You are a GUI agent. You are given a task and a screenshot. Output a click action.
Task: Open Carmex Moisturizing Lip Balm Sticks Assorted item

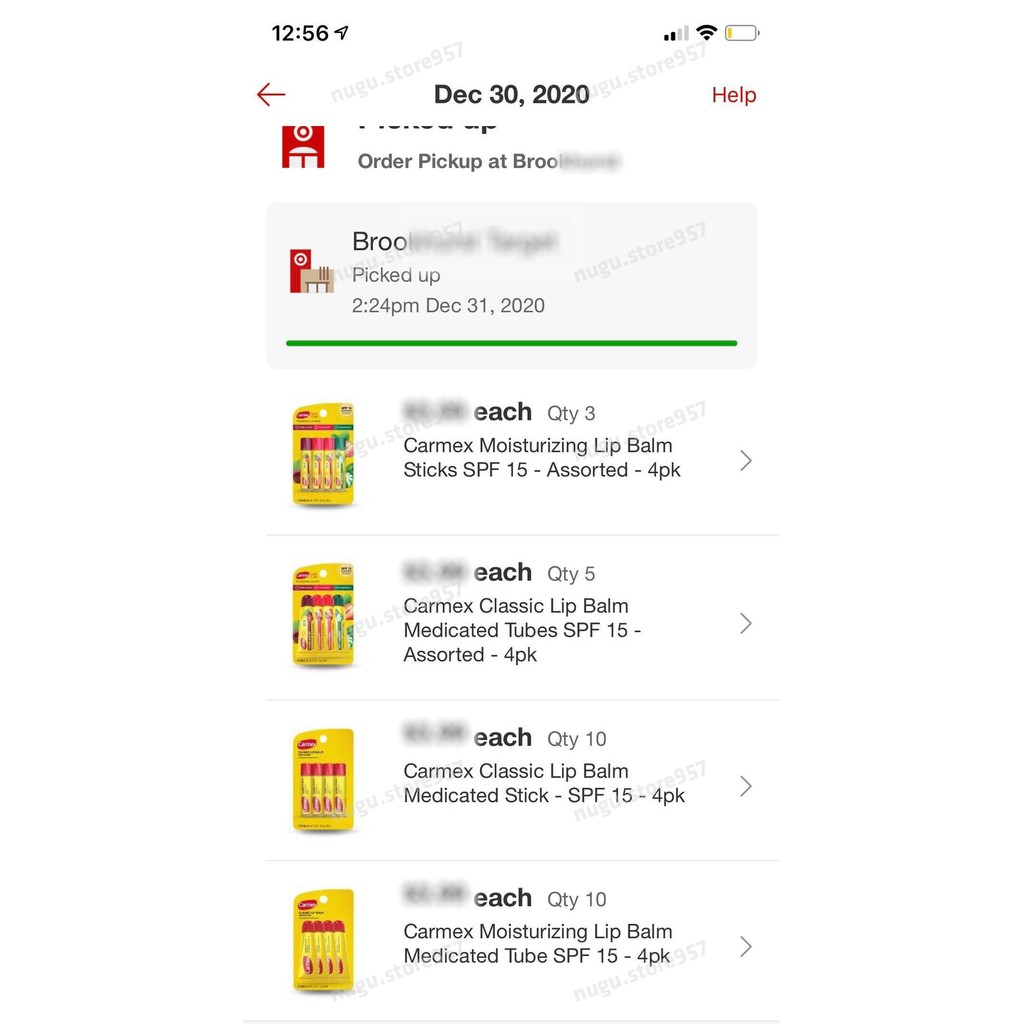pos(541,458)
